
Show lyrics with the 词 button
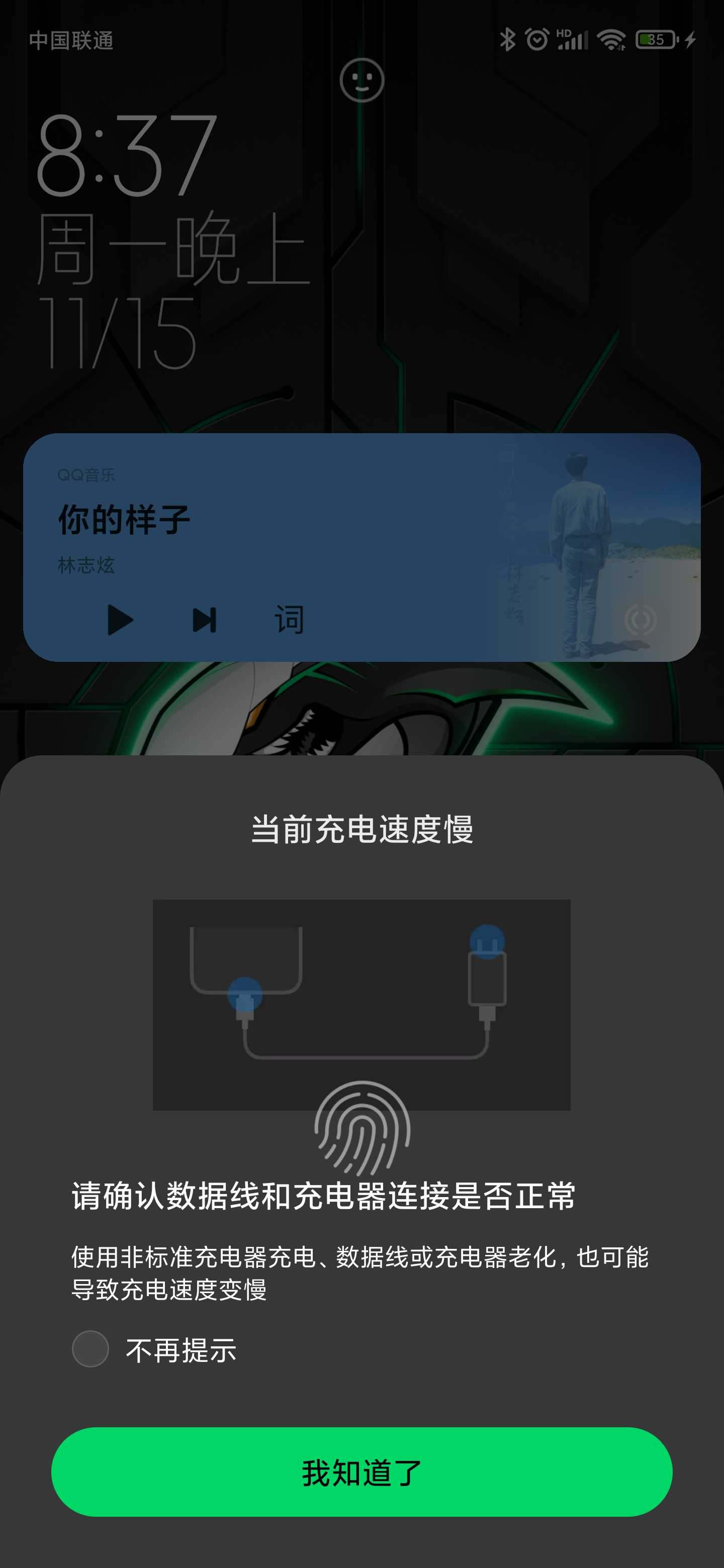(289, 620)
